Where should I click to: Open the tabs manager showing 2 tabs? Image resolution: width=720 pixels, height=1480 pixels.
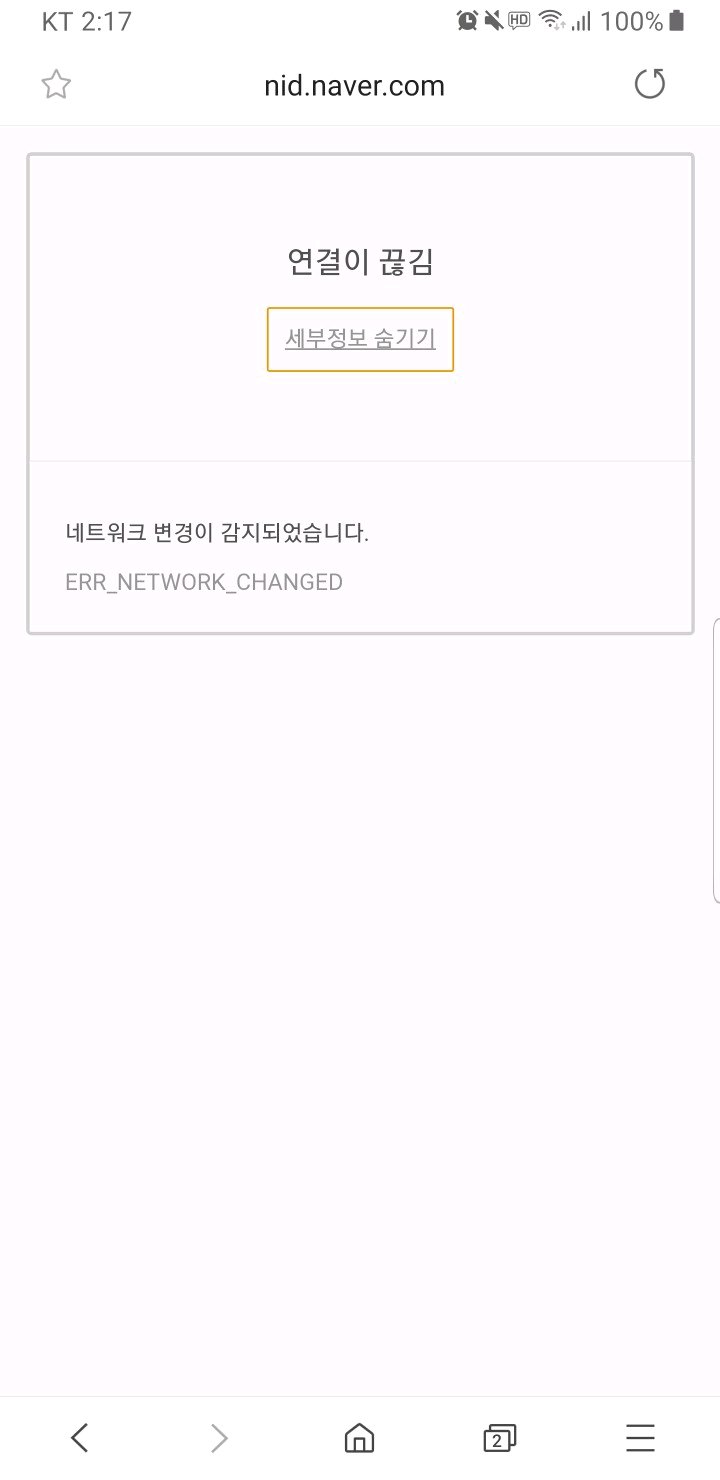499,1438
